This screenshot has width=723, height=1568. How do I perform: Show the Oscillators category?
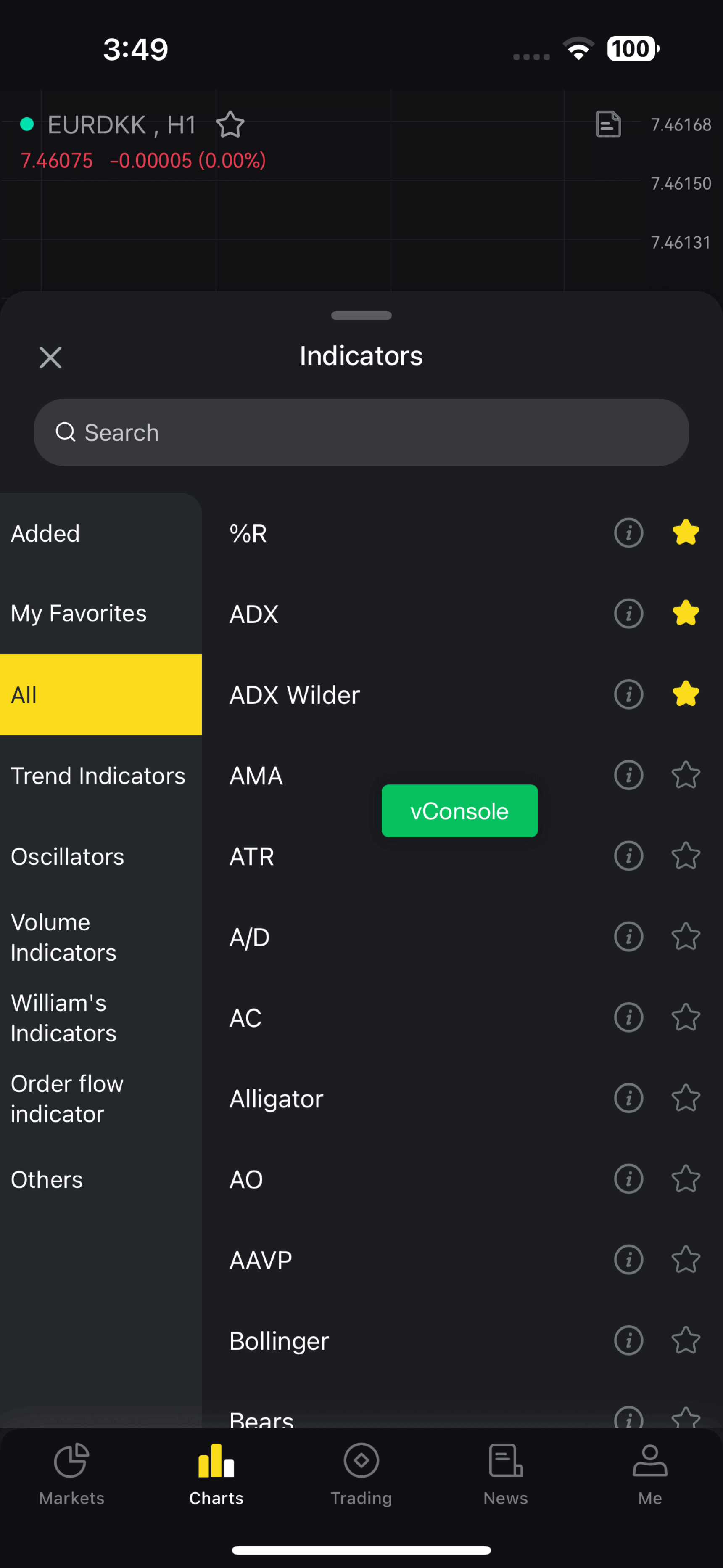tap(100, 856)
